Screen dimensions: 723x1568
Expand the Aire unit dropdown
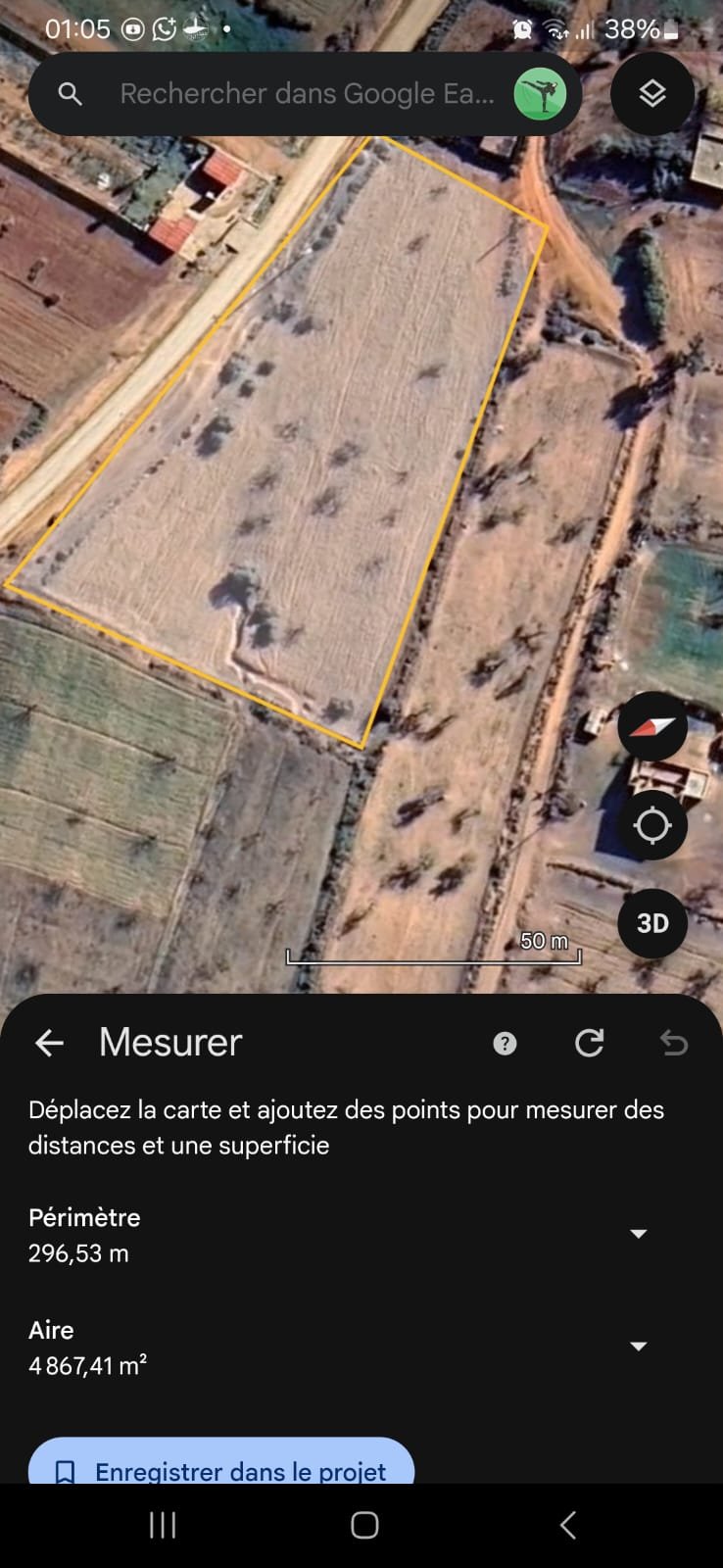tap(639, 1347)
